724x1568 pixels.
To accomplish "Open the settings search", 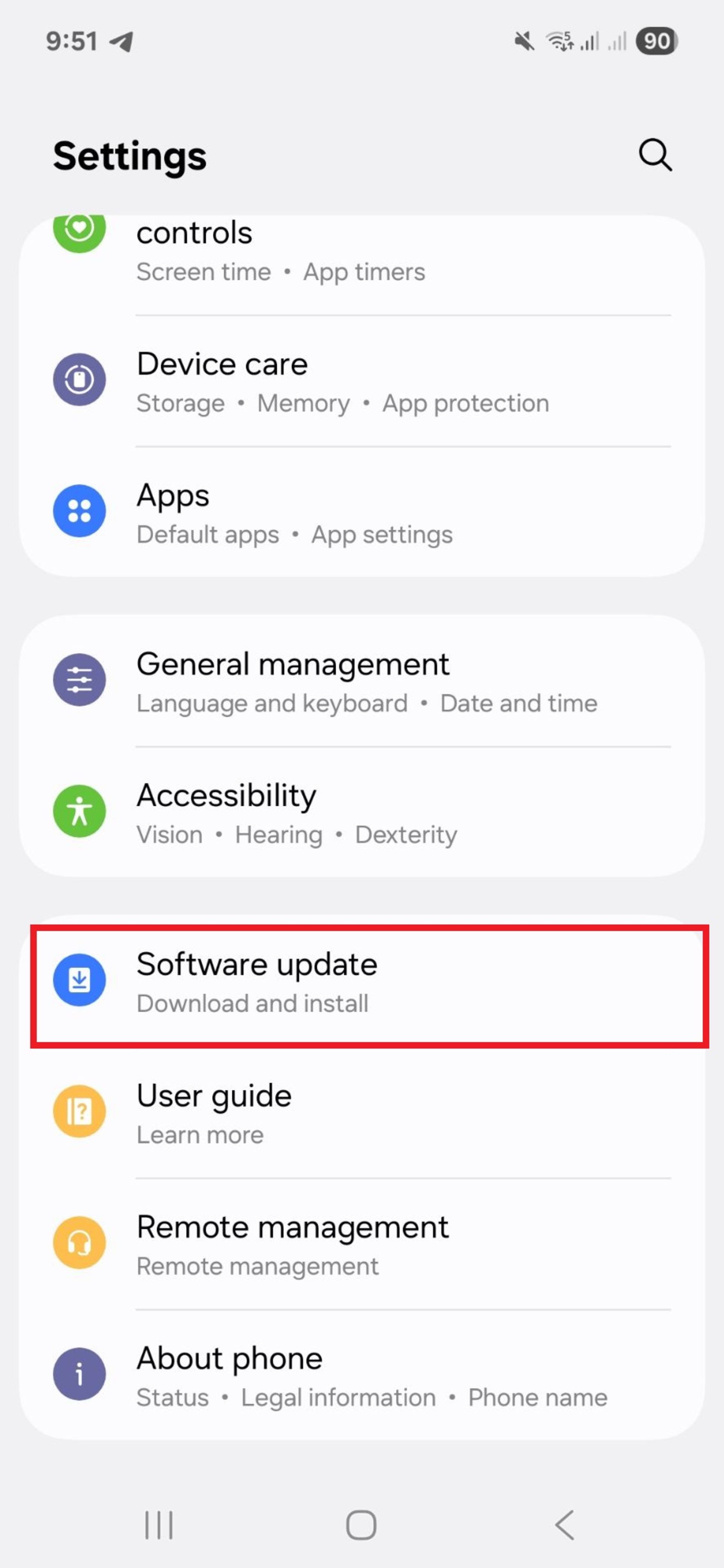I will click(x=655, y=156).
